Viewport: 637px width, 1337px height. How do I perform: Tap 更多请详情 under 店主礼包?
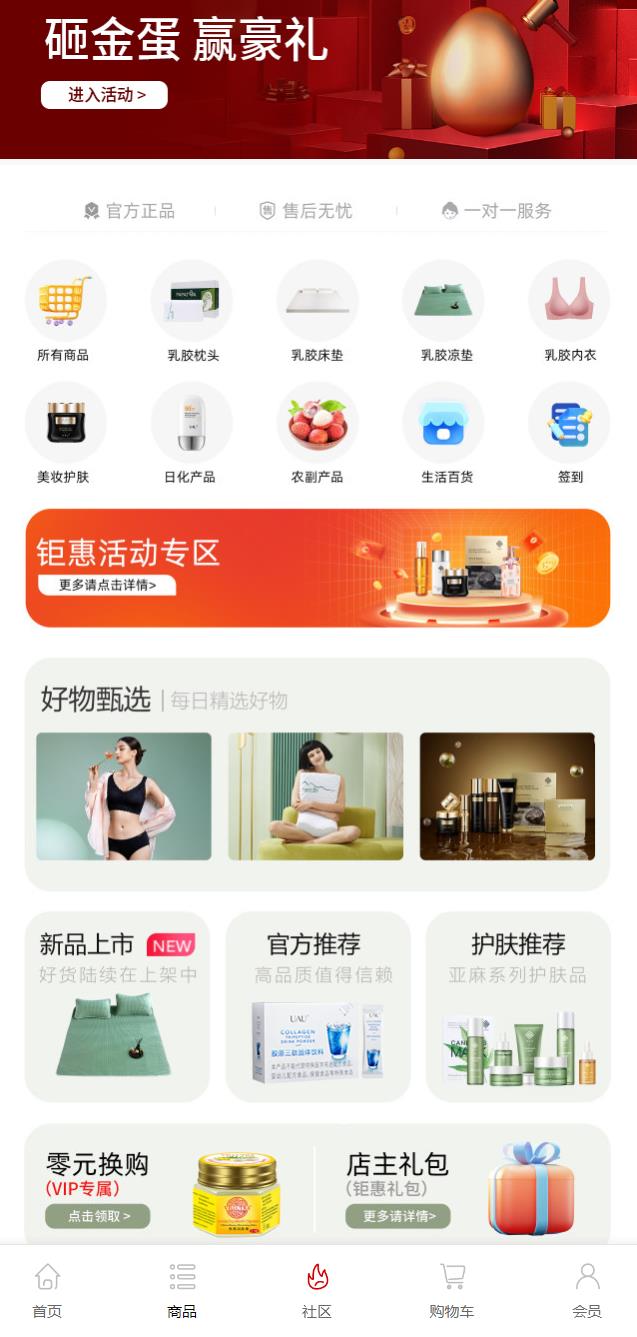click(398, 1216)
